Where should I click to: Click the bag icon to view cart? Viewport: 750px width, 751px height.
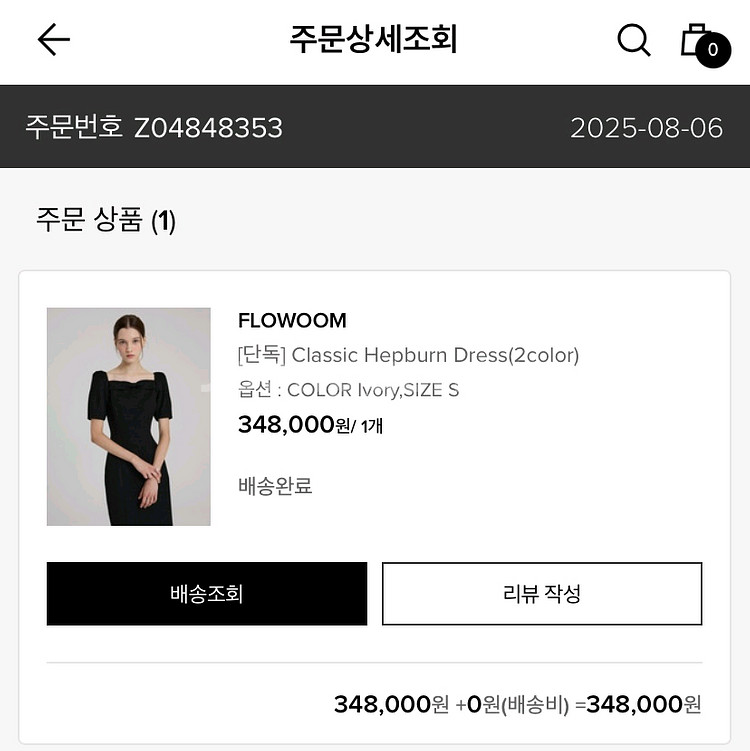[696, 42]
